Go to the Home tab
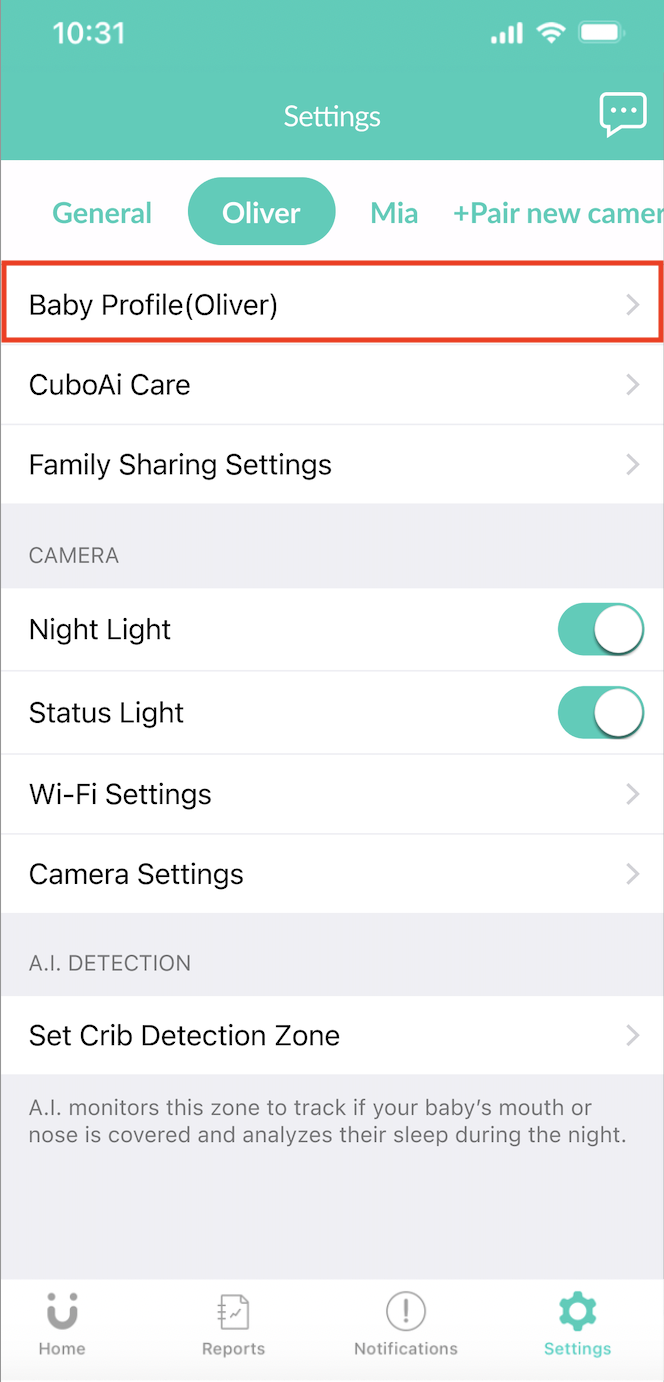664x1382 pixels. coord(62,1324)
